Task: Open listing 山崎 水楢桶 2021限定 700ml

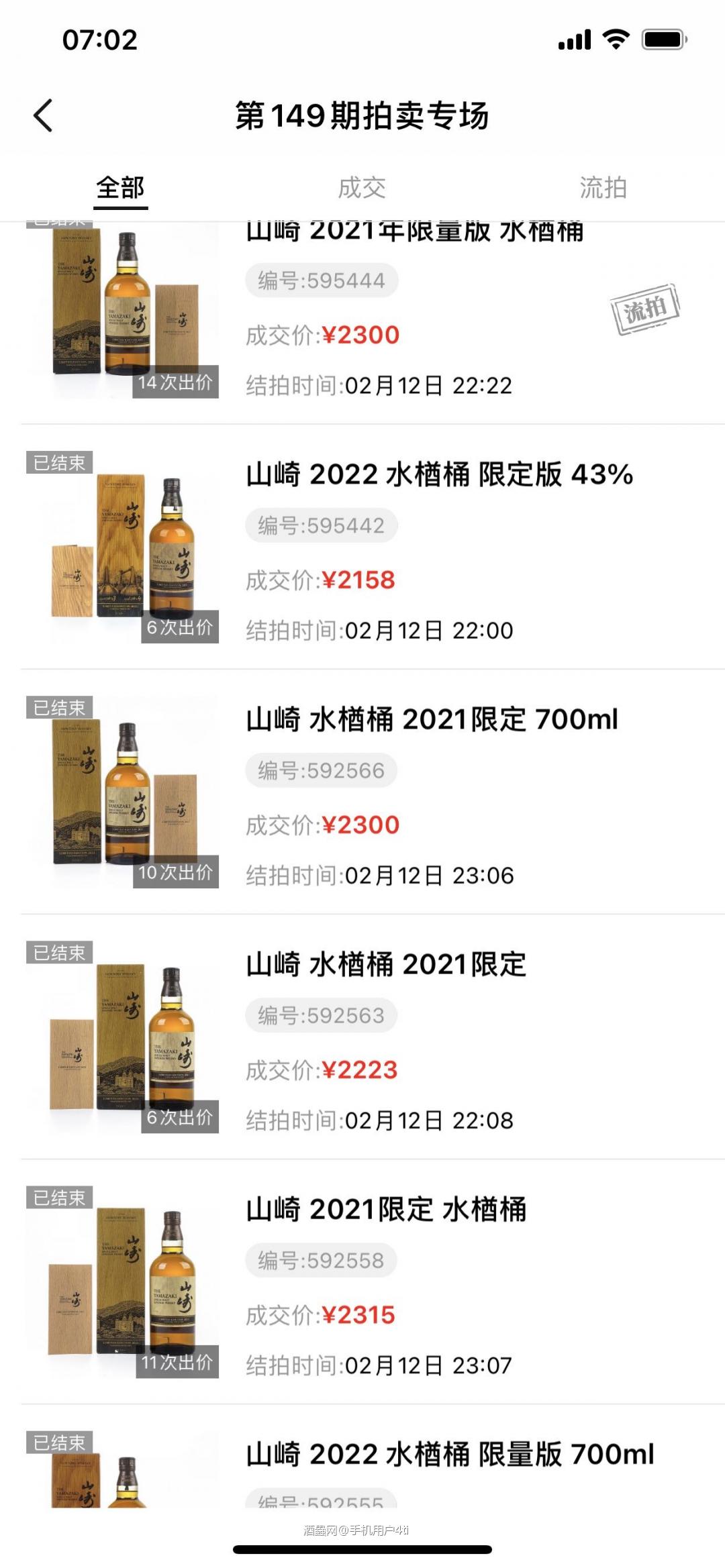Action: [430, 719]
